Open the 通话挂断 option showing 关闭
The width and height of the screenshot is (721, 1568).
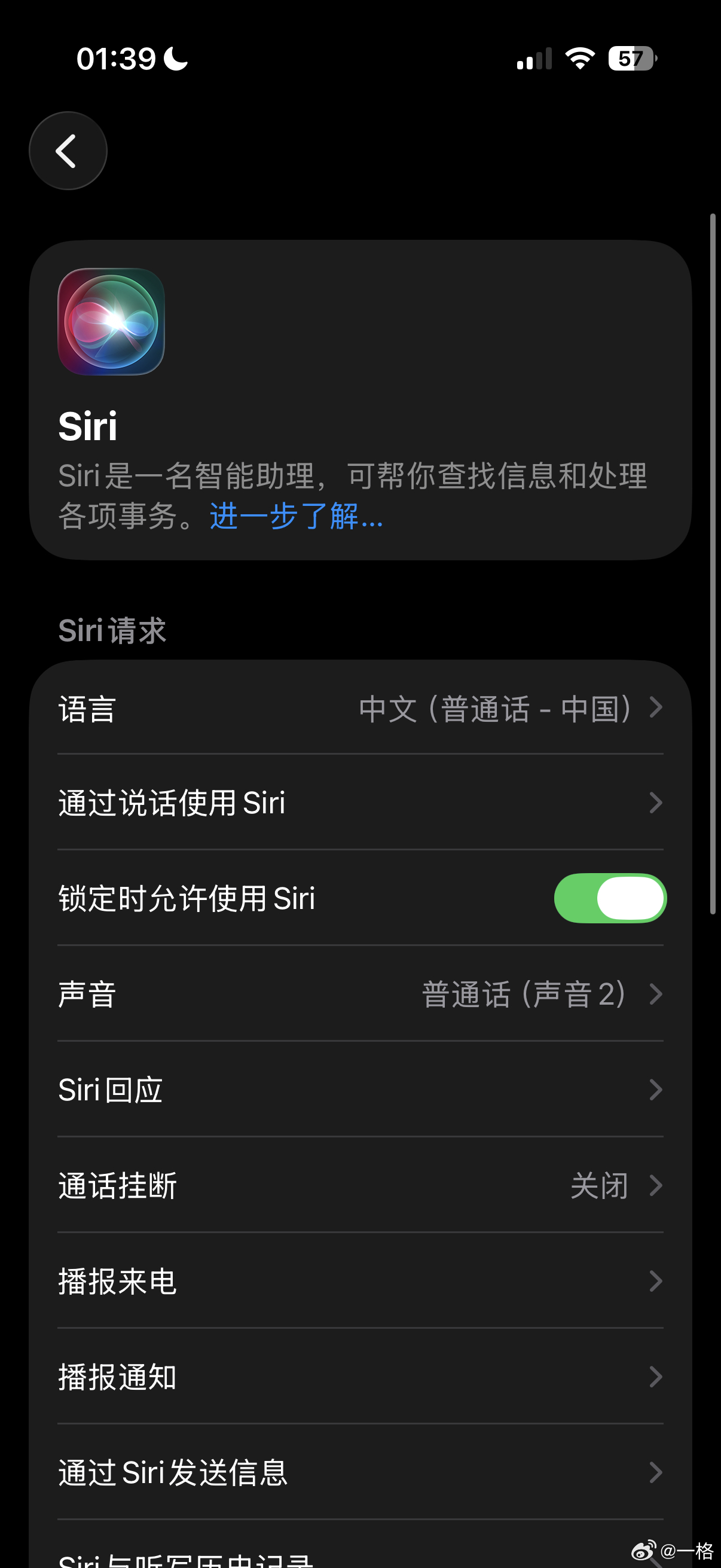(x=360, y=1185)
